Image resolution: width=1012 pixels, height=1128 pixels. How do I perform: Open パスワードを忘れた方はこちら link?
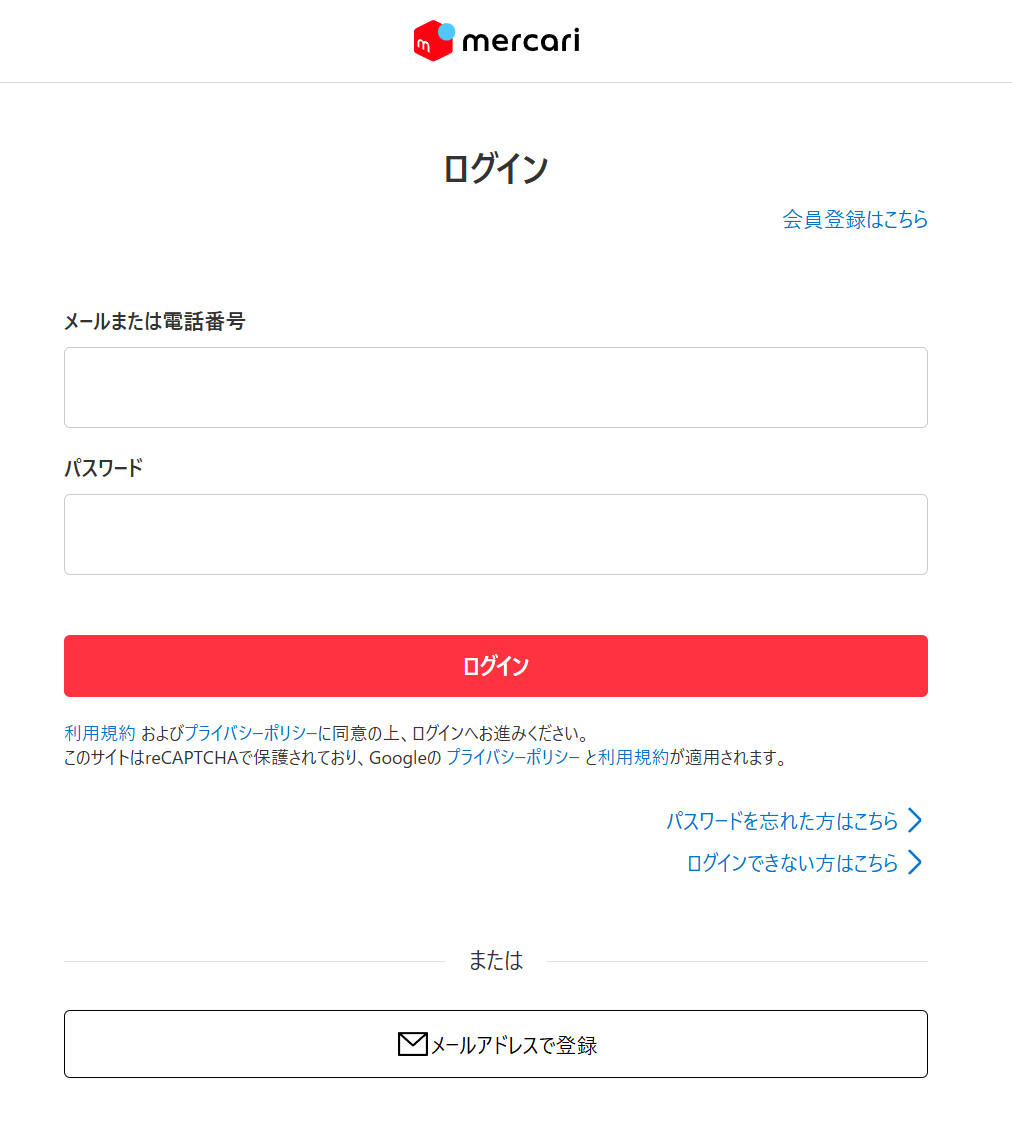point(794,821)
